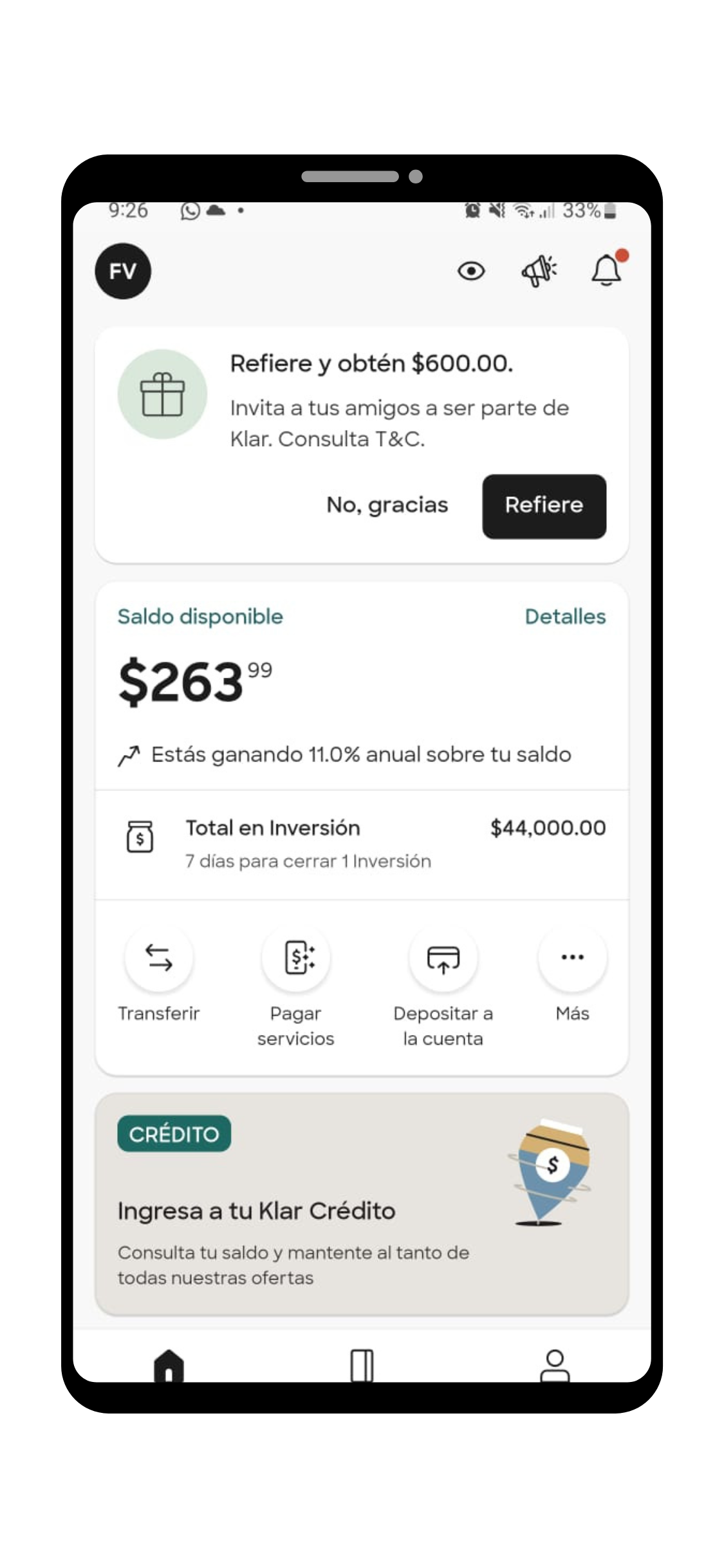Image resolution: width=724 pixels, height=1568 pixels.
Task: Tap the Refiere button
Action: coord(544,506)
